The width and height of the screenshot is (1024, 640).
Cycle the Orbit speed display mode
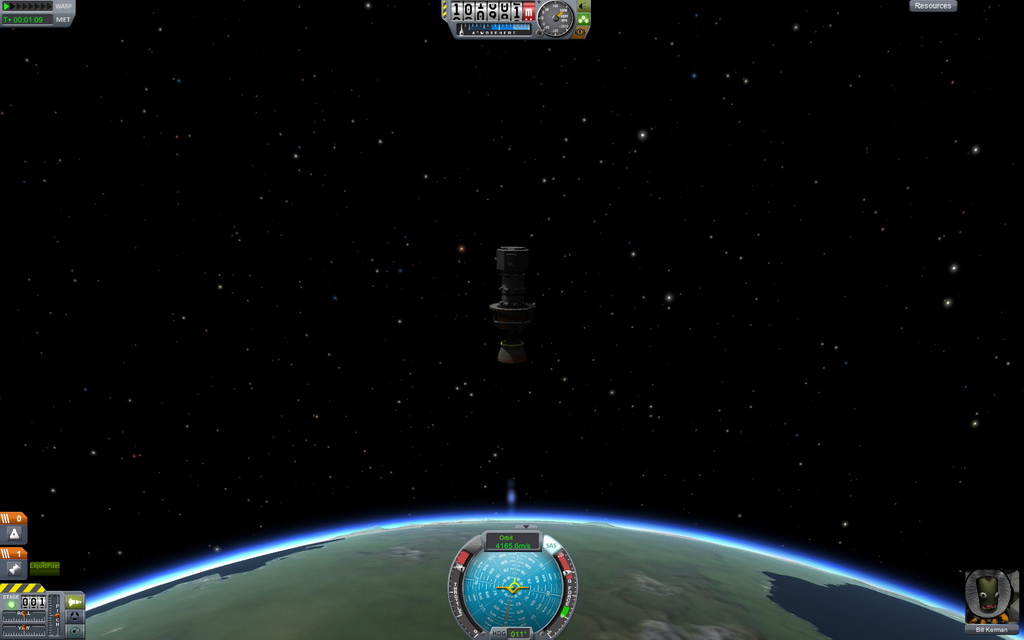tap(512, 541)
